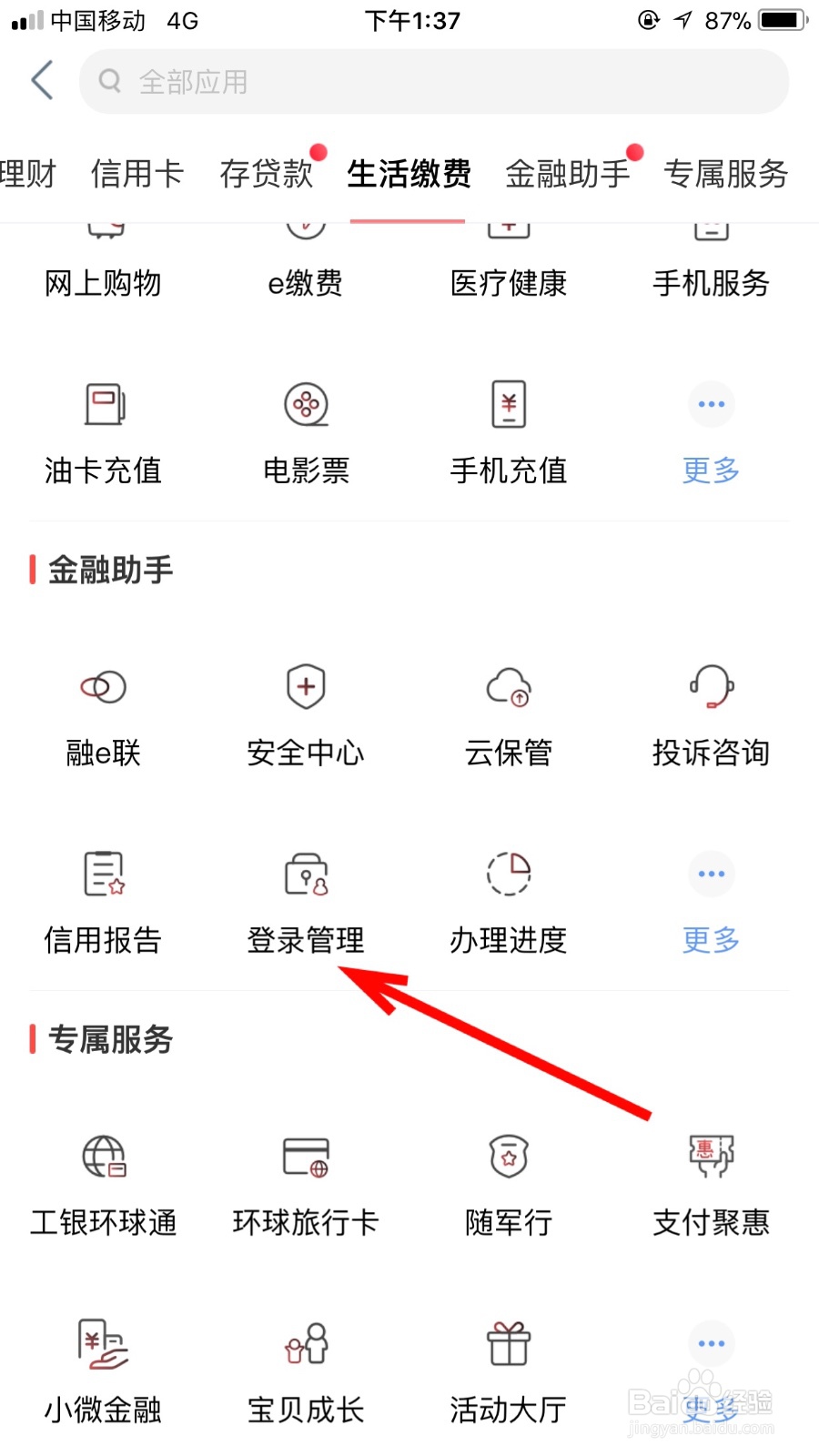Tap 油卡充值 fuel card recharge

click(103, 432)
